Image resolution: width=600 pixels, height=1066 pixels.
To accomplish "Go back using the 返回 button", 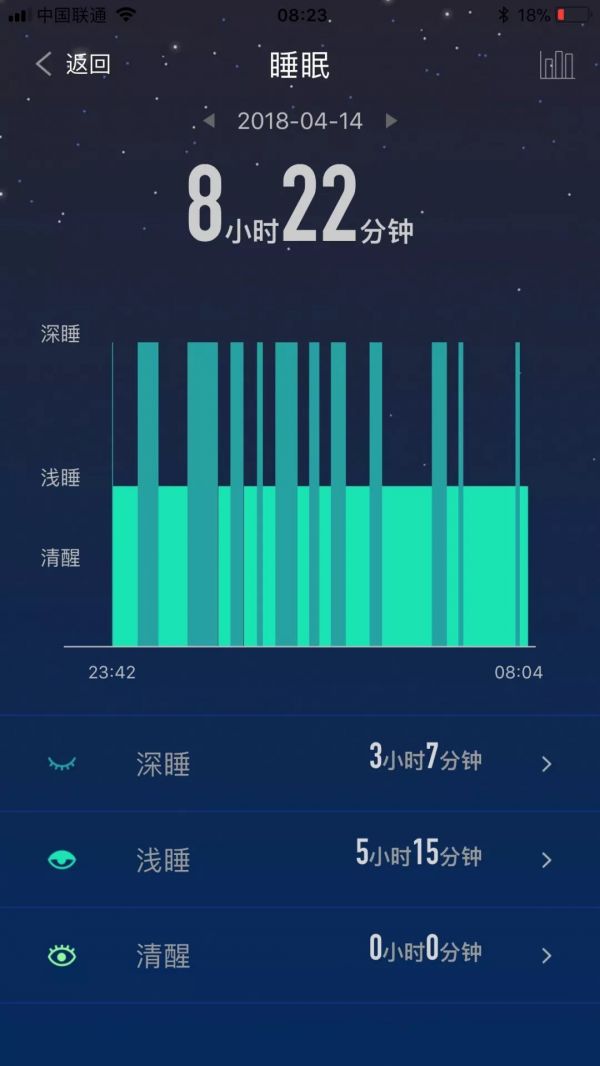I will pos(73,65).
